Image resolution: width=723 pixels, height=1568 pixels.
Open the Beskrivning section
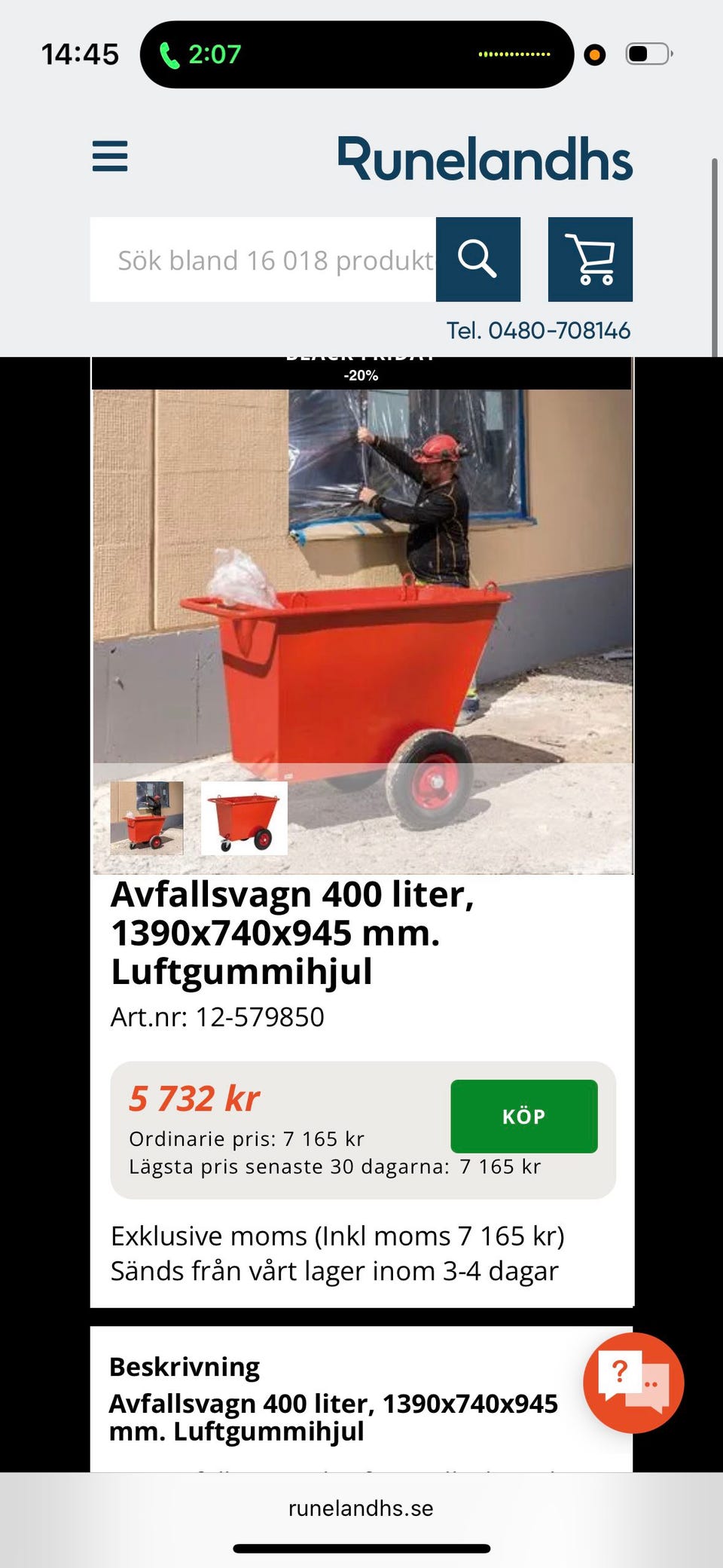[184, 1365]
